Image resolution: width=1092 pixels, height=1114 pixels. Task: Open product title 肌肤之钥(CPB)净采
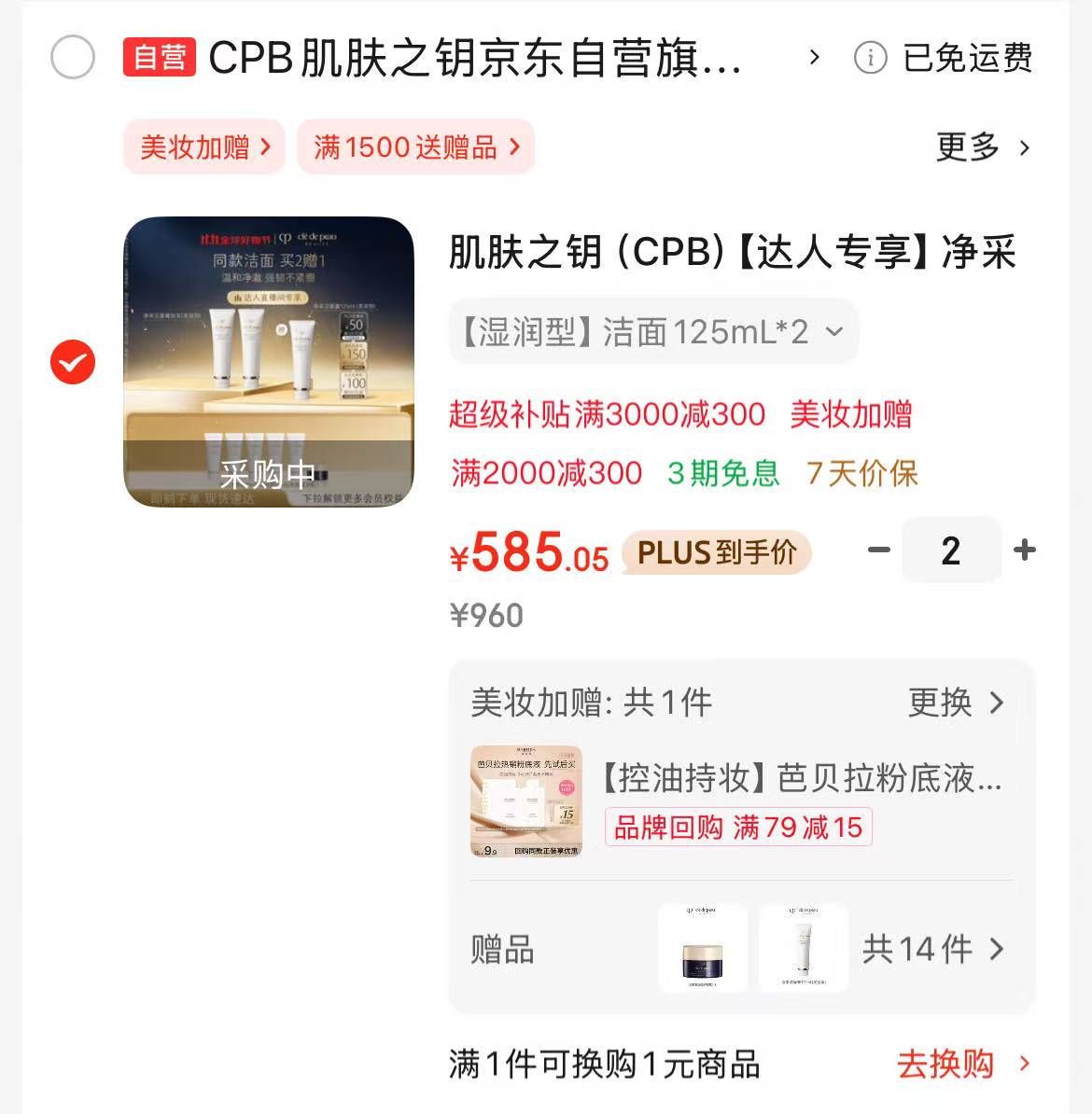[x=732, y=253]
